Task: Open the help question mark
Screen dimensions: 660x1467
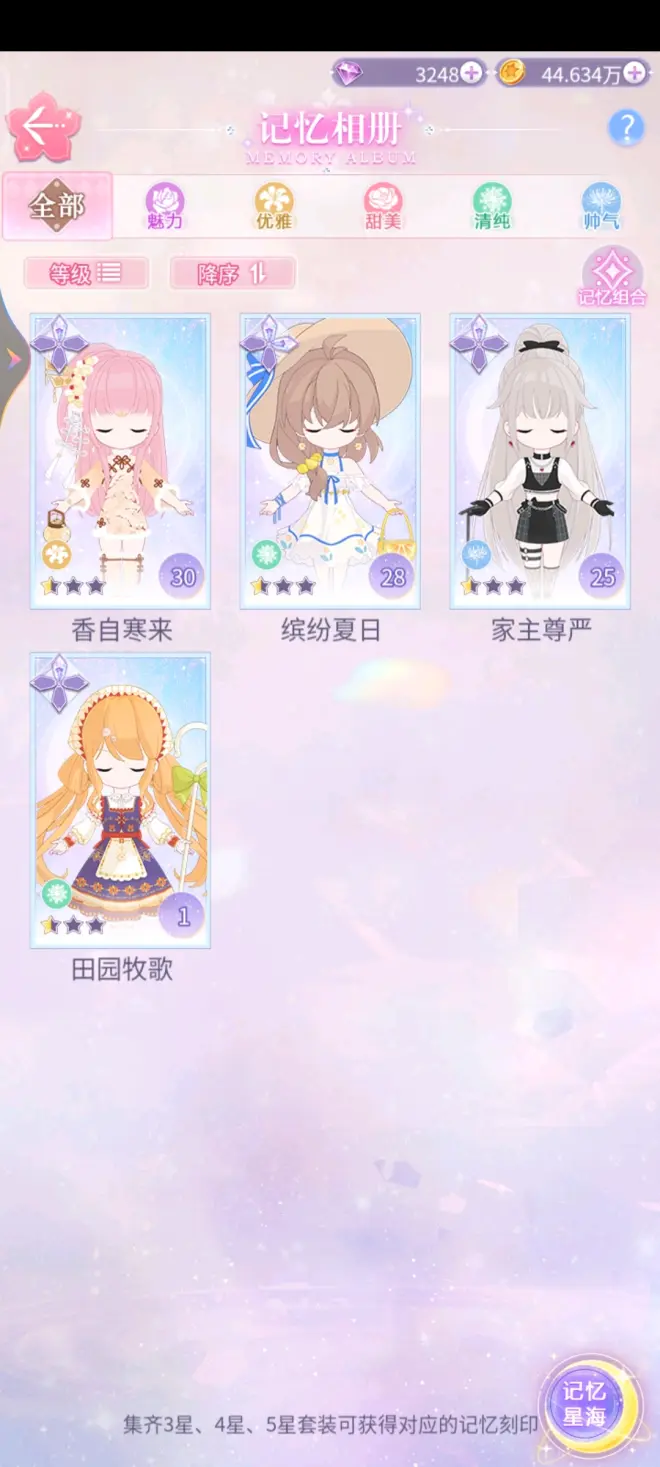Action: coord(626,128)
